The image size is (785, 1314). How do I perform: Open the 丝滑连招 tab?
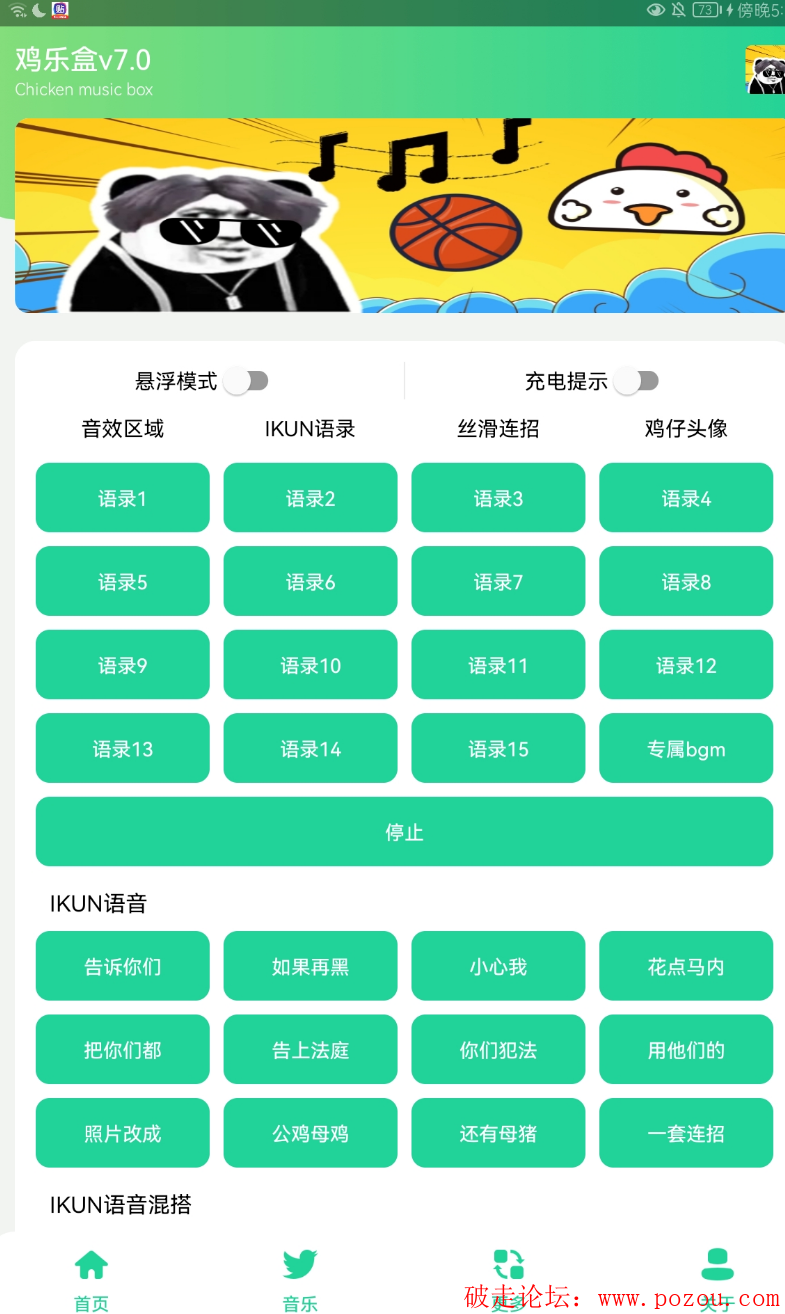tap(498, 429)
